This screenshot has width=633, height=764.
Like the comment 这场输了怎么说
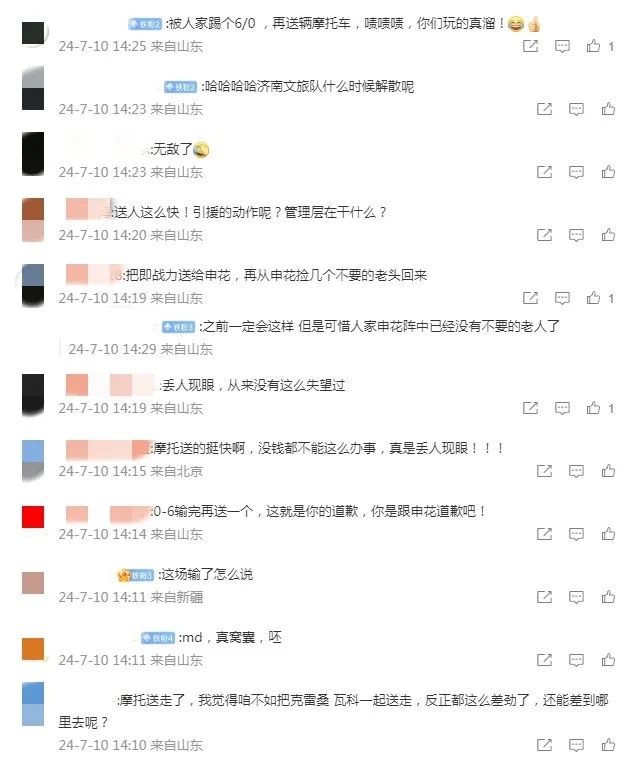click(606, 597)
